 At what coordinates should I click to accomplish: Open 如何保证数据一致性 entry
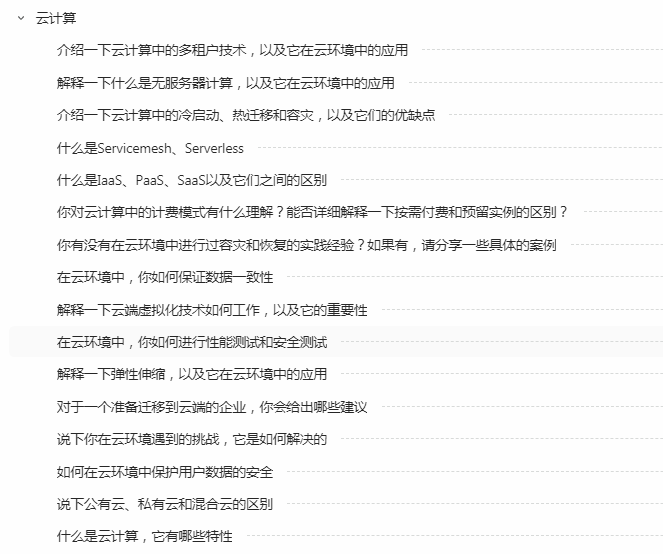[x=165, y=277]
